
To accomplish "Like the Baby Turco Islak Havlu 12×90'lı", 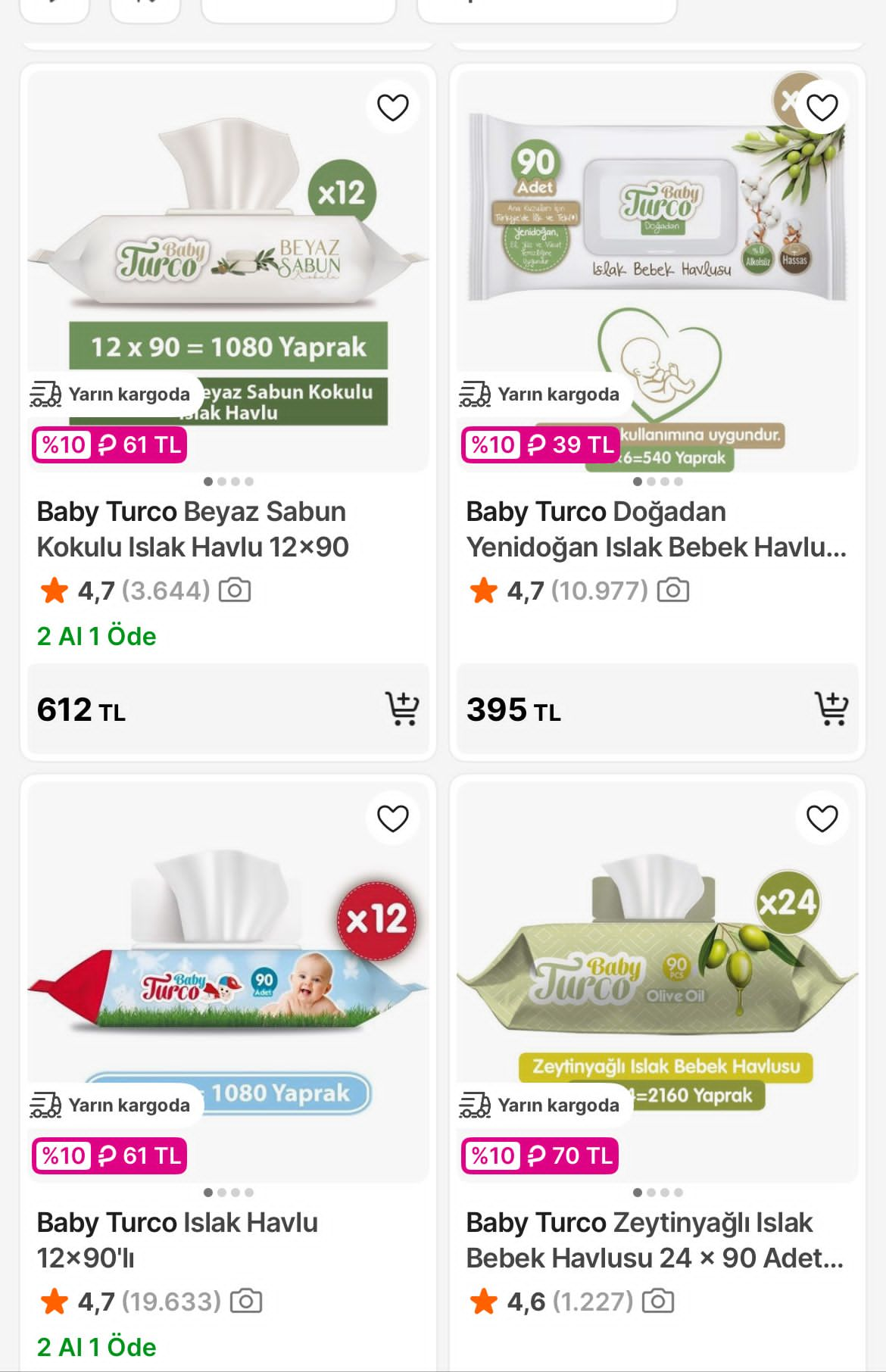I will 392,819.
